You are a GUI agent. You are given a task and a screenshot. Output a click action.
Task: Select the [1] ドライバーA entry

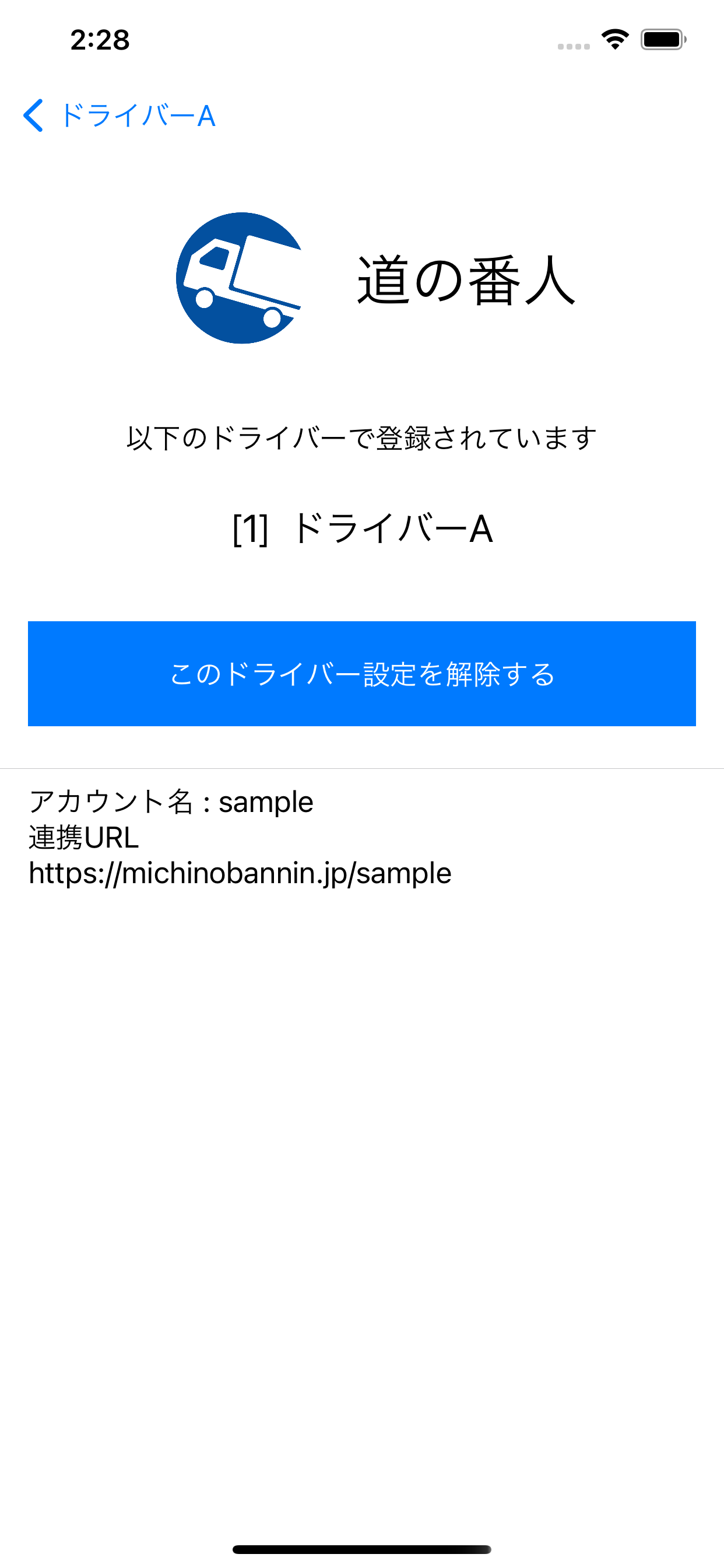tap(361, 529)
